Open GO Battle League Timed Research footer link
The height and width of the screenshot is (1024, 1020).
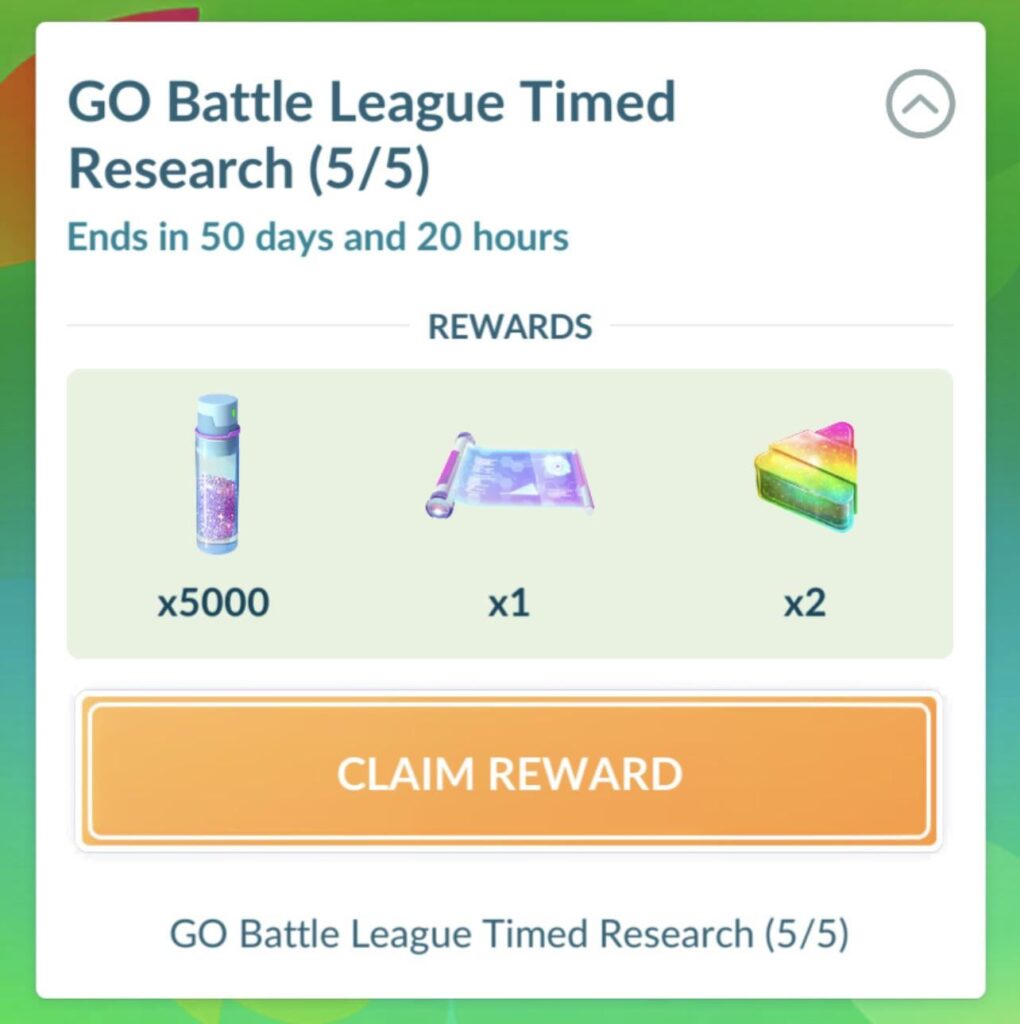pos(510,933)
